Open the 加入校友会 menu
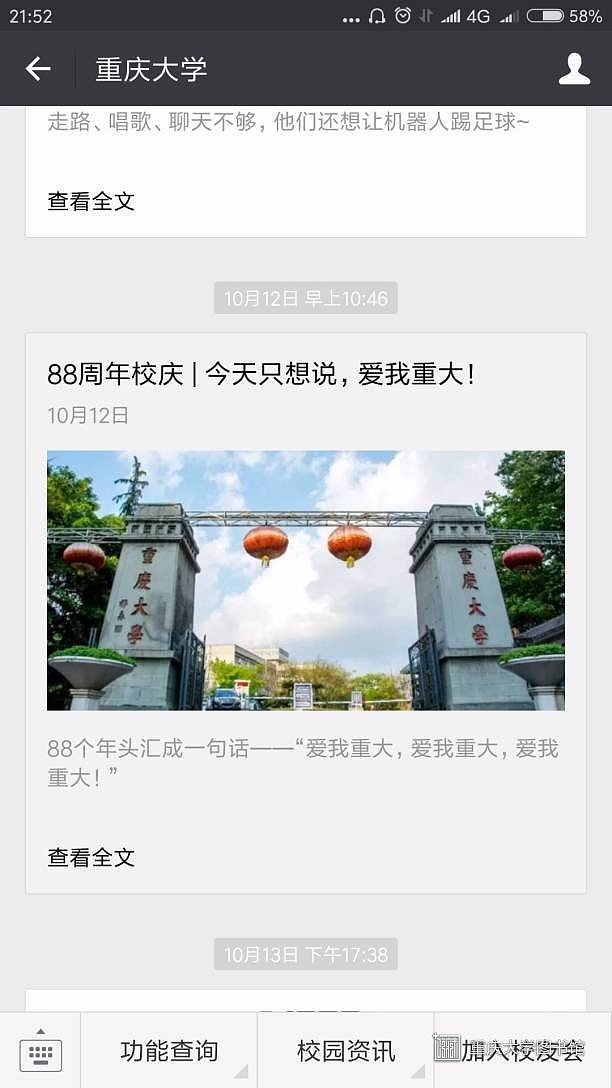 522,1051
